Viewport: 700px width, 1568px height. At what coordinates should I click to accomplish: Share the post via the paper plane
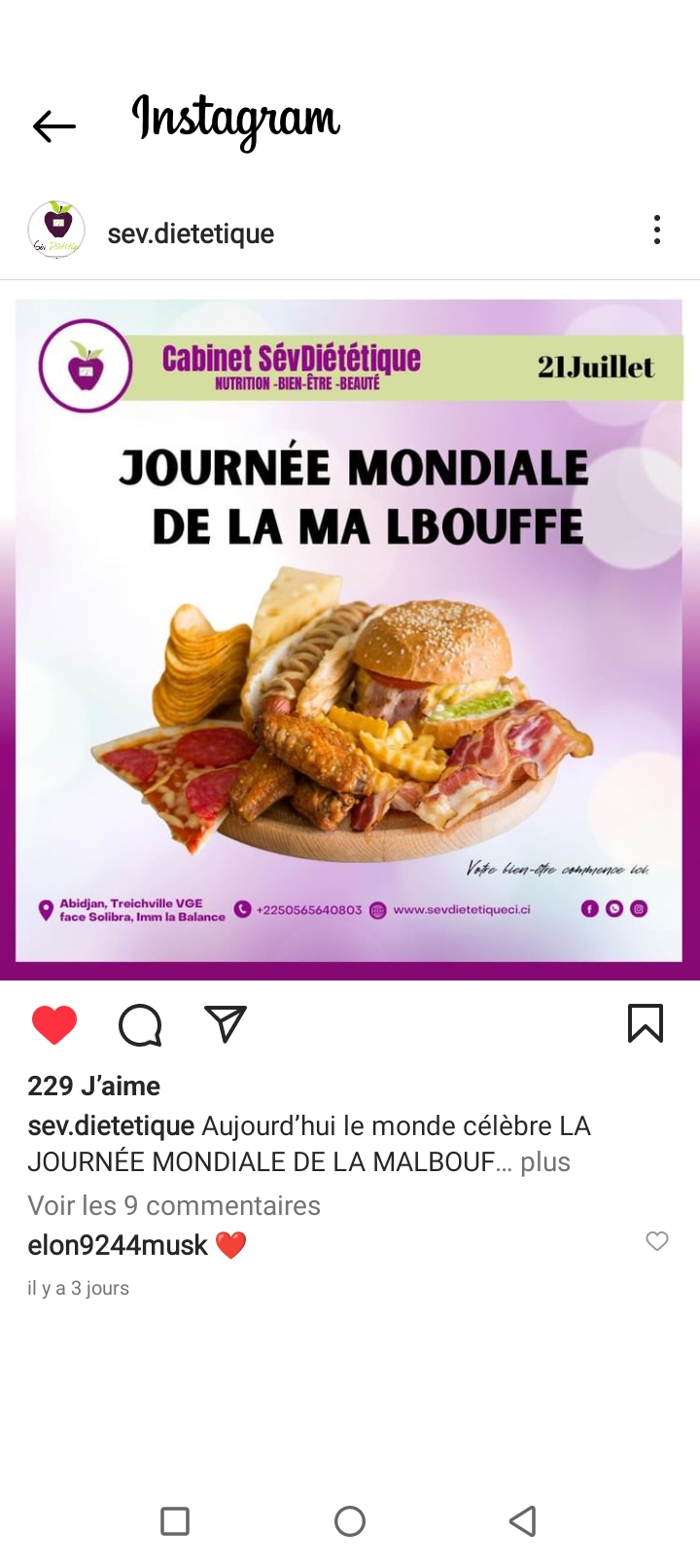tap(226, 1024)
